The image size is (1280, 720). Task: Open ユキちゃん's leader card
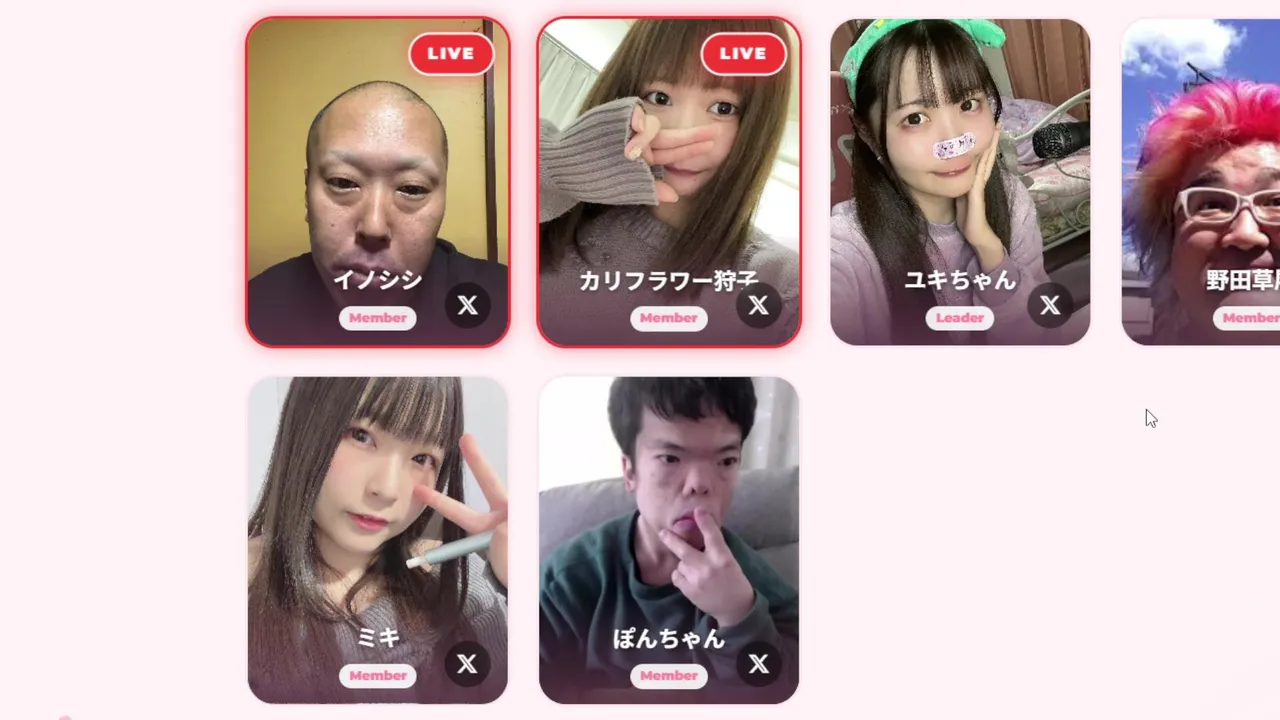pos(960,182)
